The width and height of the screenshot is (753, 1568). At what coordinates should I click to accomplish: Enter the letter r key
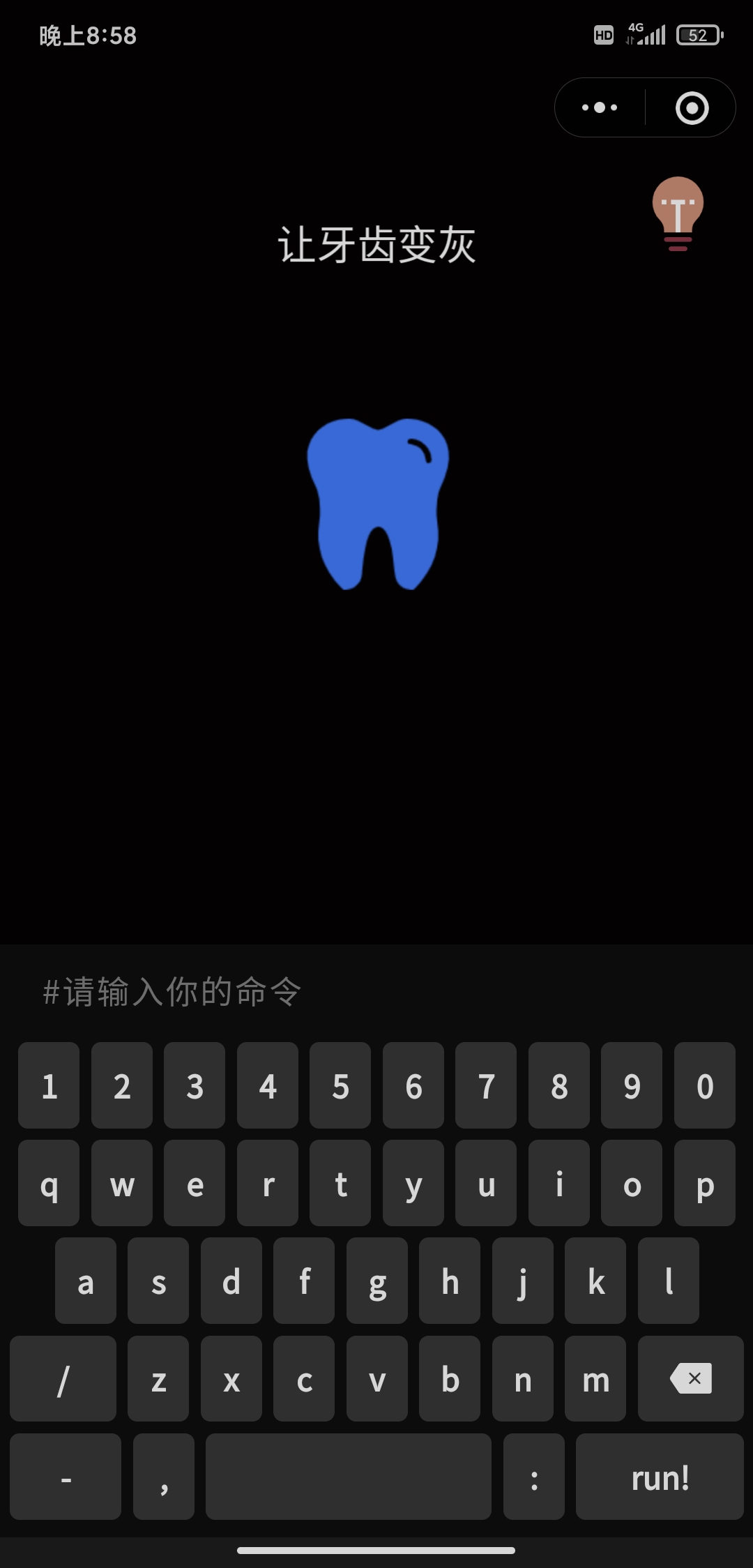coord(268,1183)
